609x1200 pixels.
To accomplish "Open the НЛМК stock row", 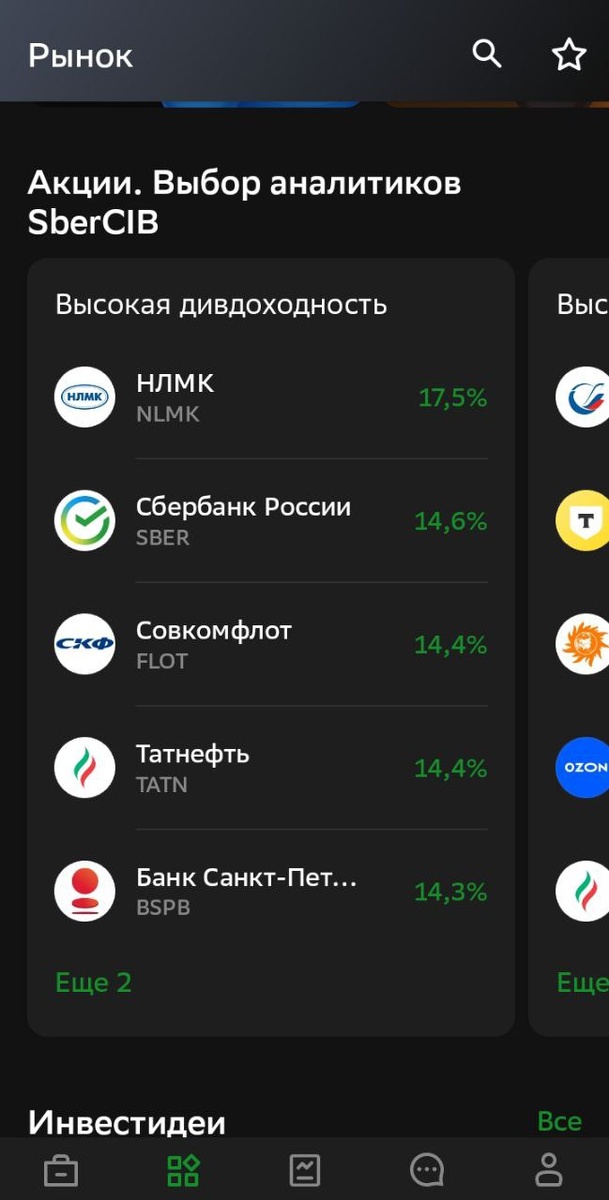I will click(271, 398).
